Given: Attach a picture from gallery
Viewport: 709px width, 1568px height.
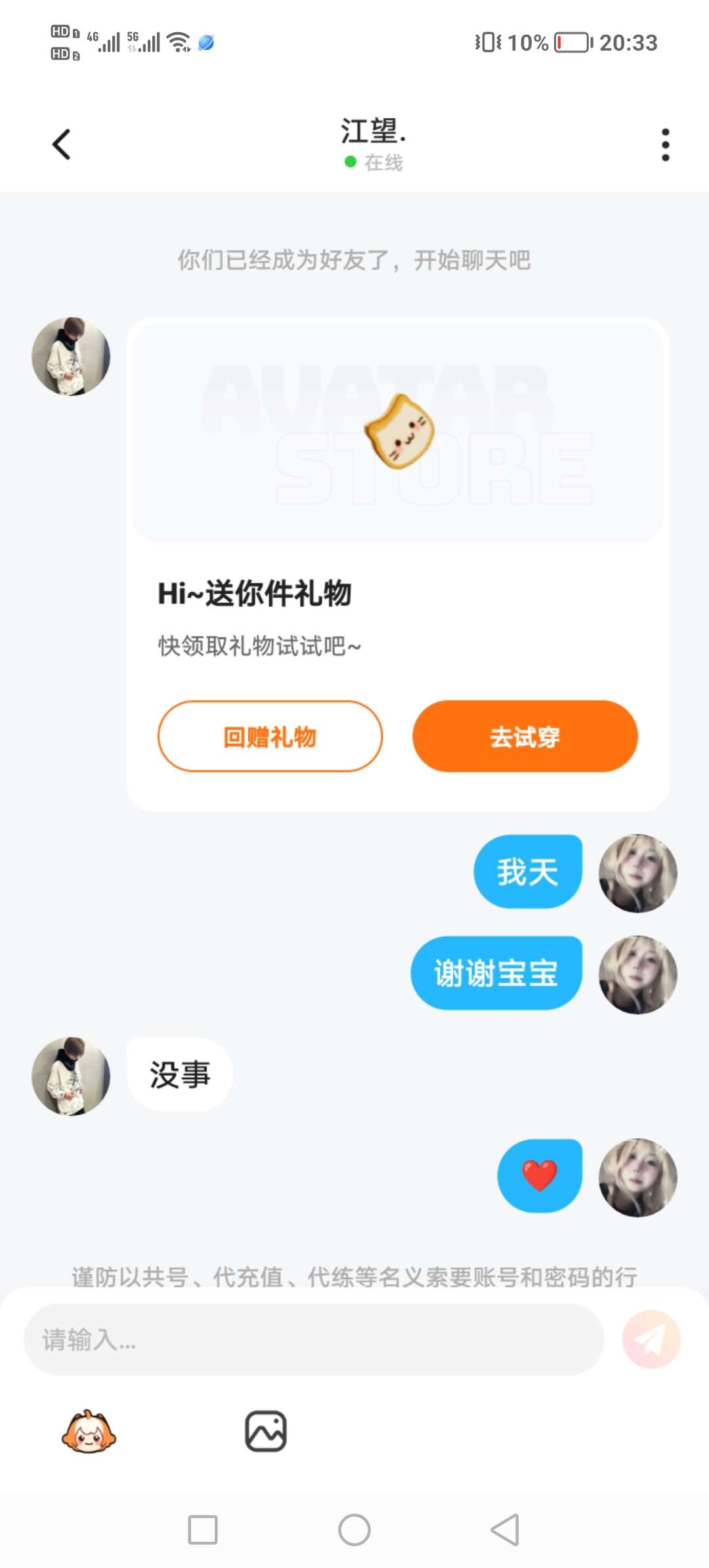Looking at the screenshot, I should (x=266, y=1431).
